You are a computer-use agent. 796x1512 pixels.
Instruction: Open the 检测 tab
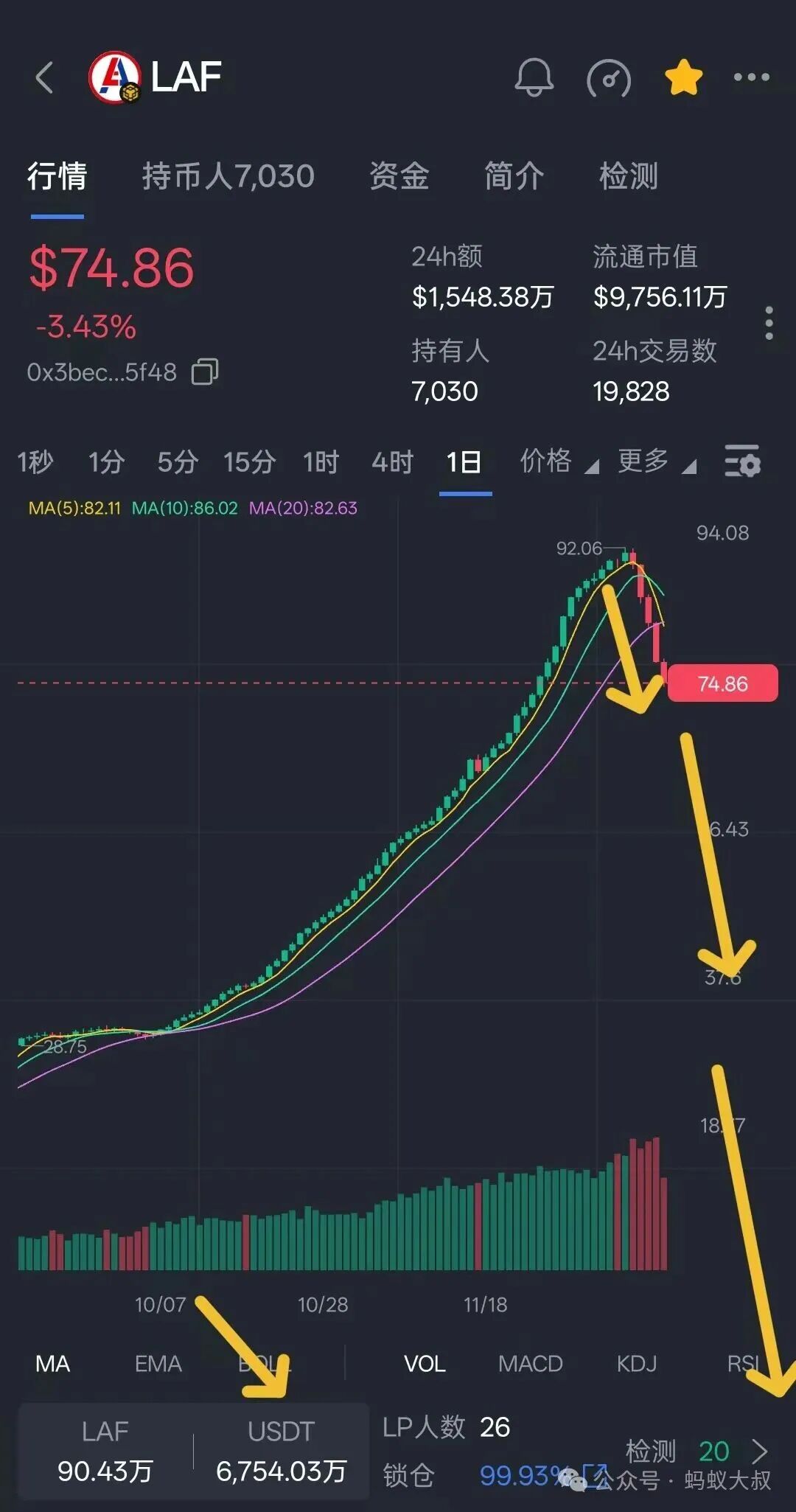tap(628, 176)
